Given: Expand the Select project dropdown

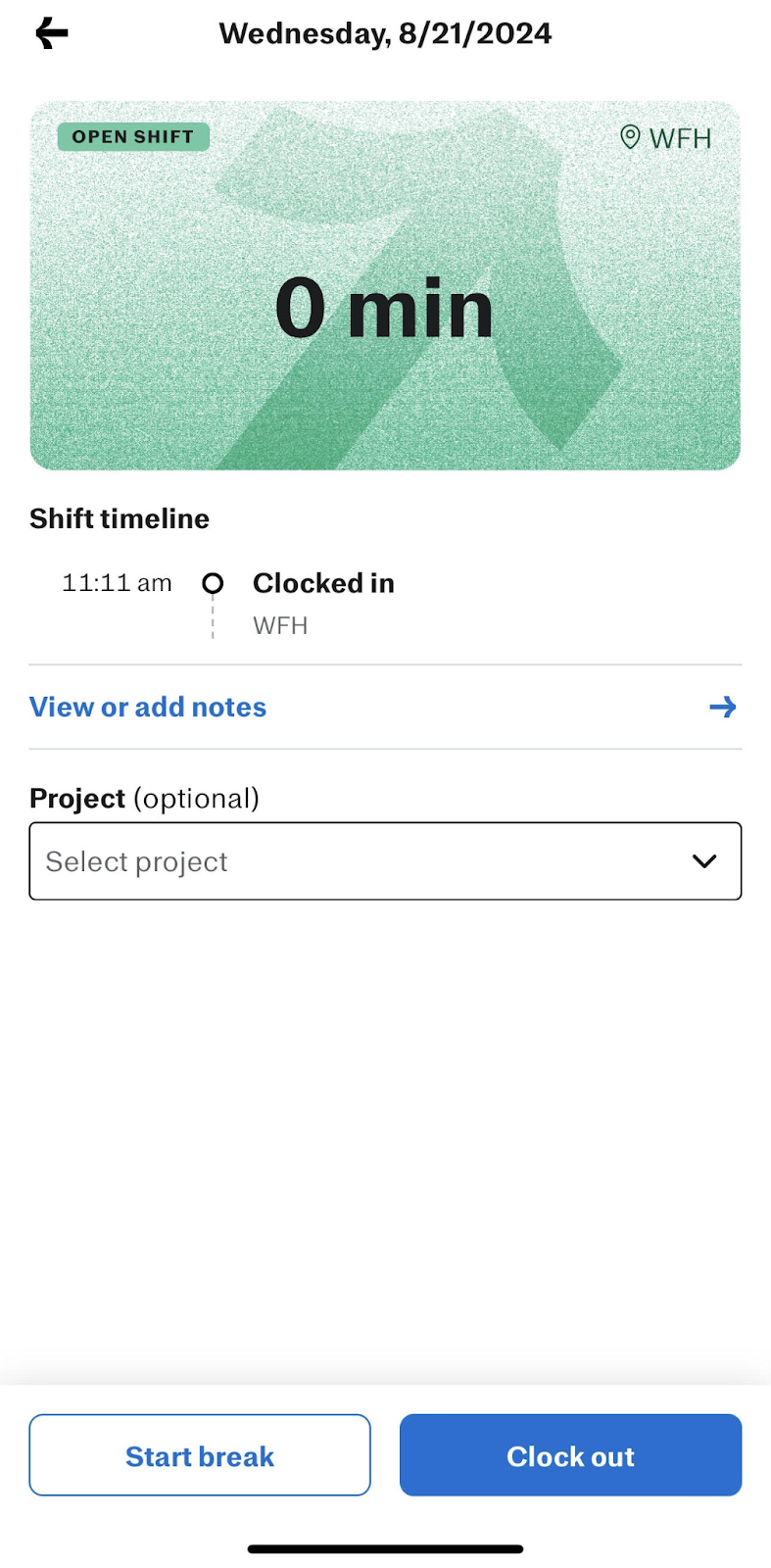Looking at the screenshot, I should (385, 861).
